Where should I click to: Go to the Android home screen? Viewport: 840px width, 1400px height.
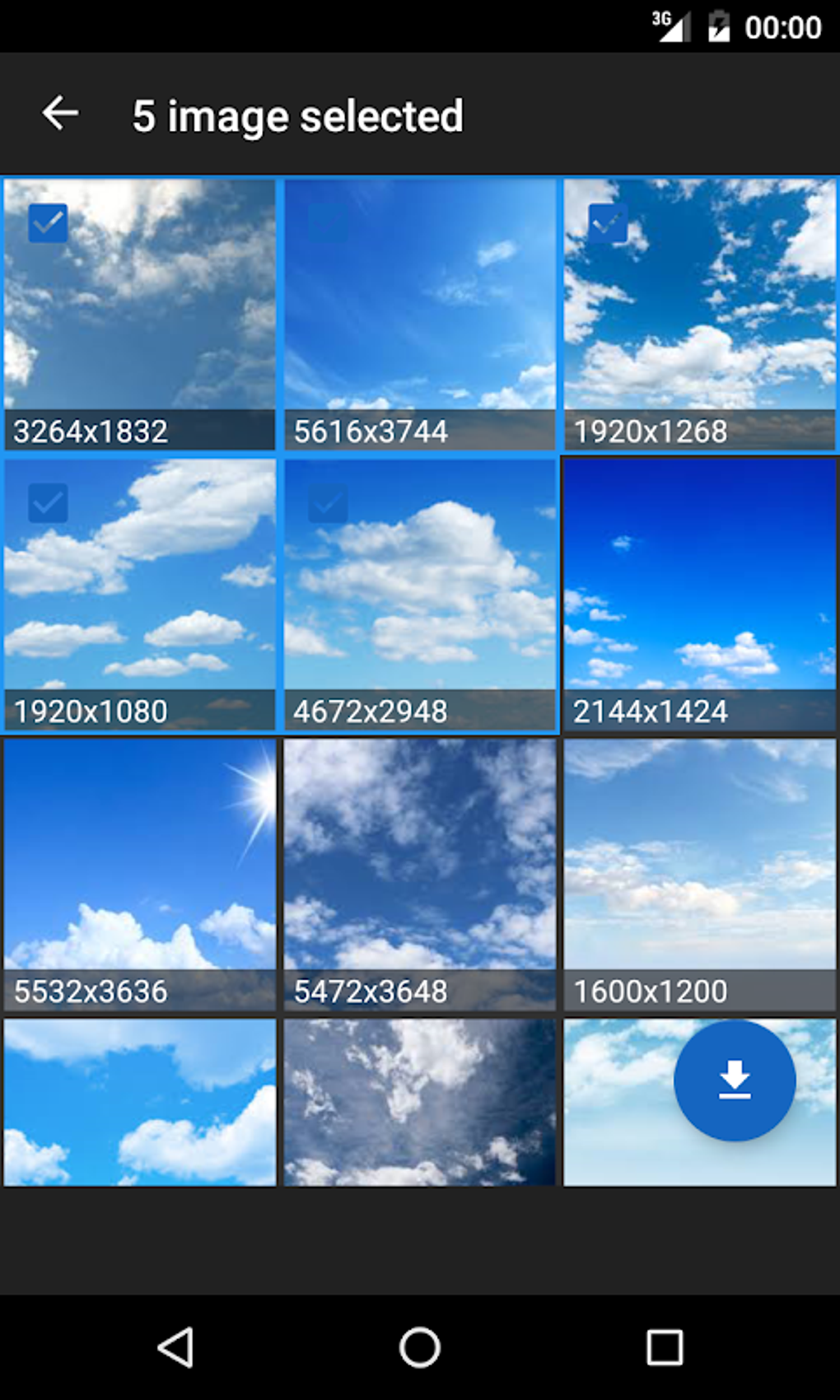[419, 1348]
